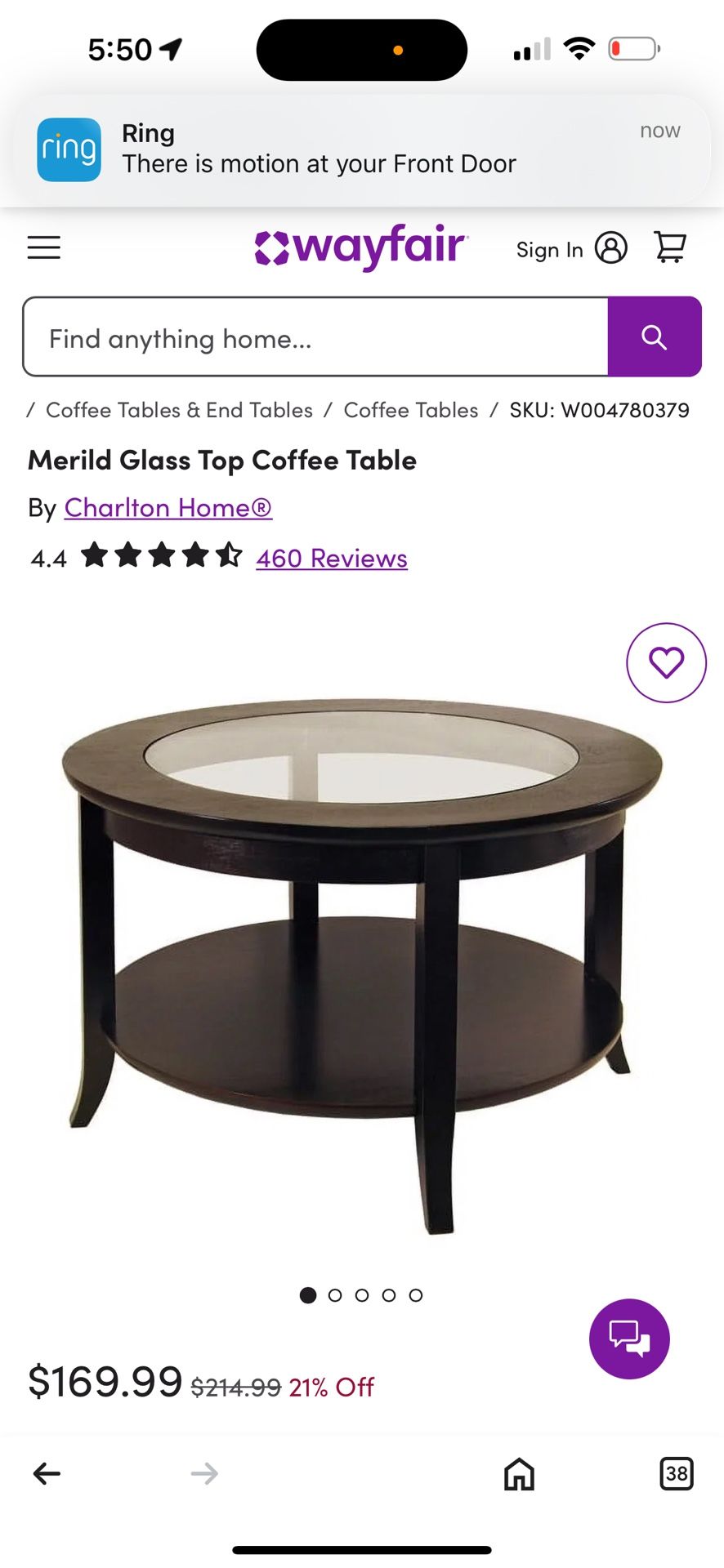Open the coffee table product image
The width and height of the screenshot is (724, 1568).
coord(361,964)
